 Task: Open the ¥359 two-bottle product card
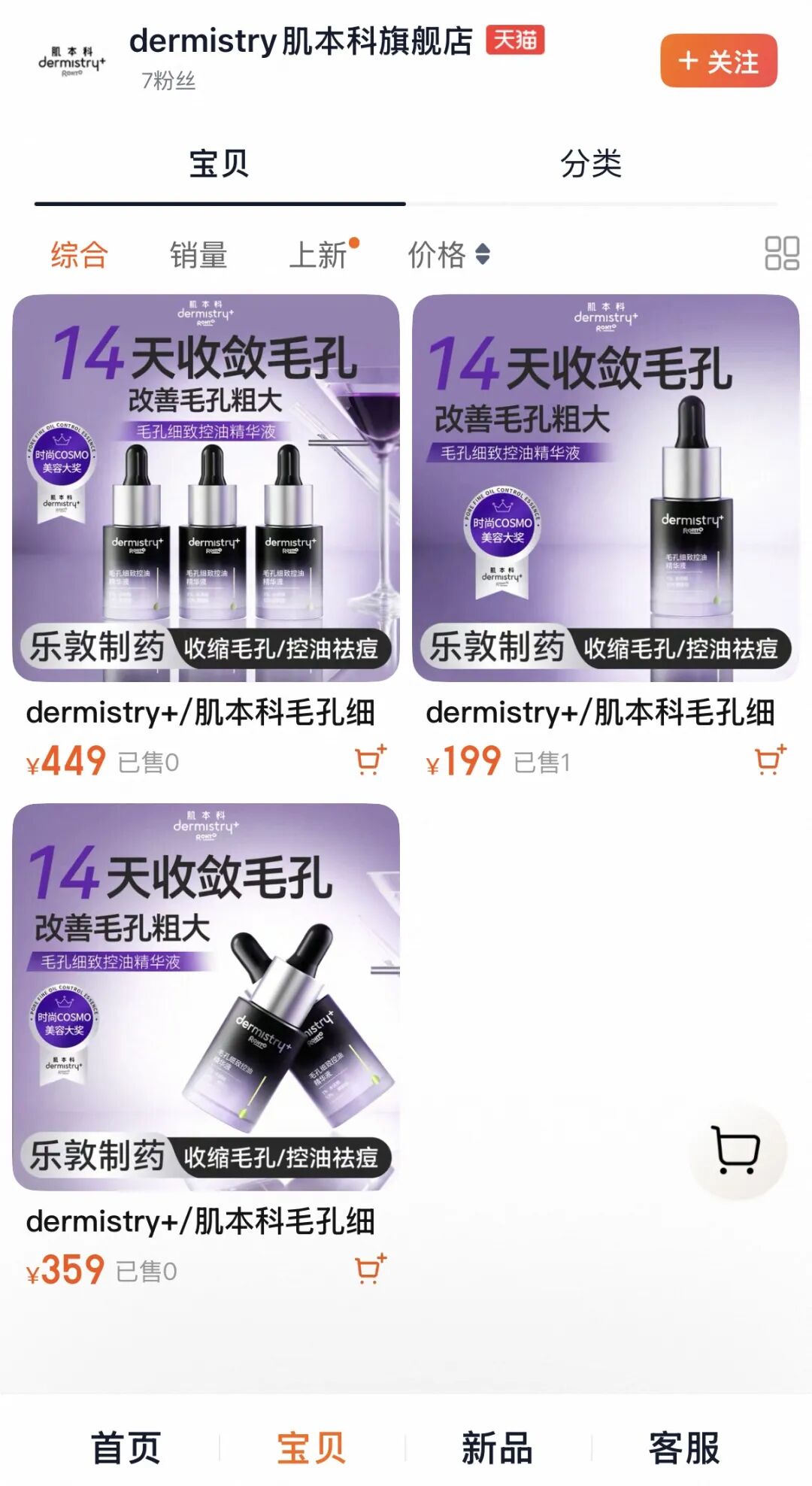[206, 996]
